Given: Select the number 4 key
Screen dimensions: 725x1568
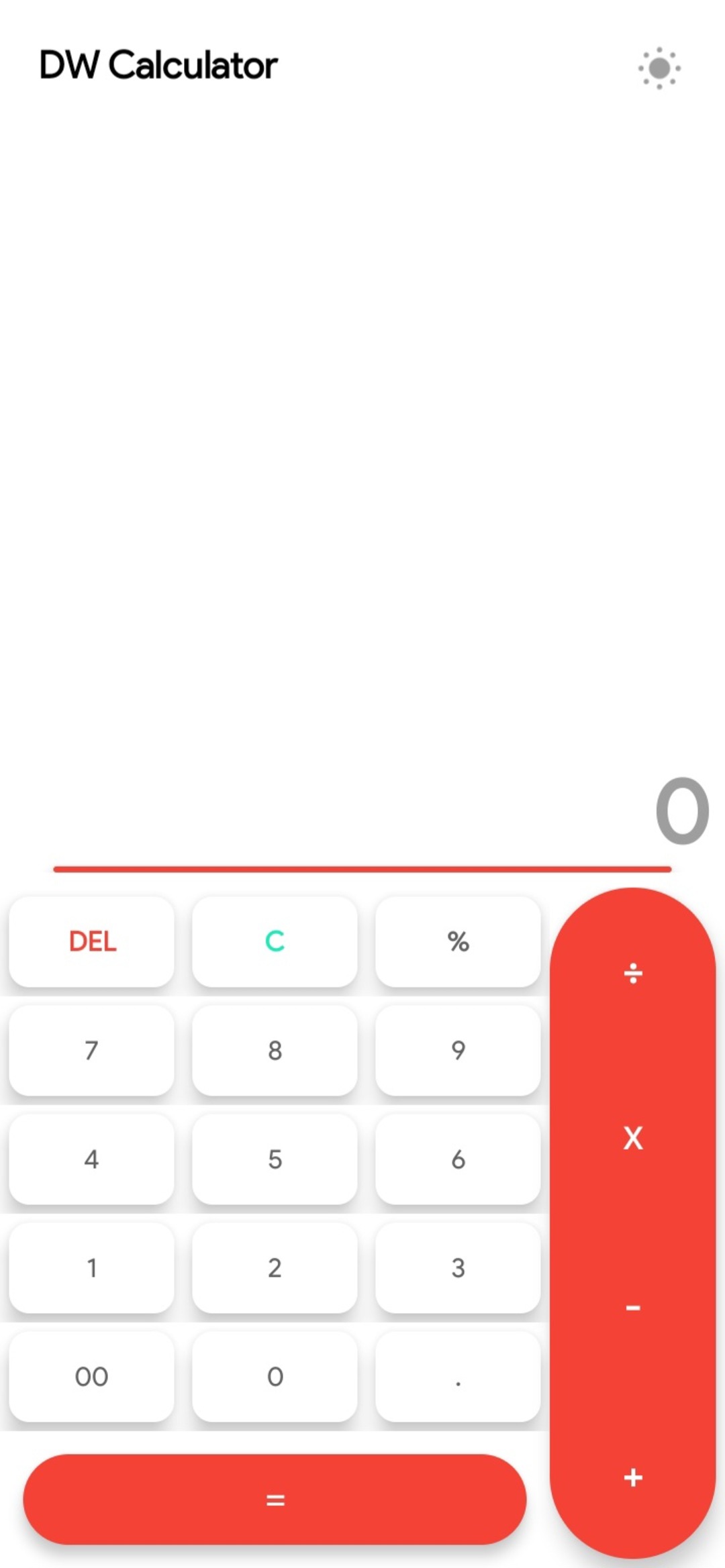Looking at the screenshot, I should pyautogui.click(x=91, y=1159).
